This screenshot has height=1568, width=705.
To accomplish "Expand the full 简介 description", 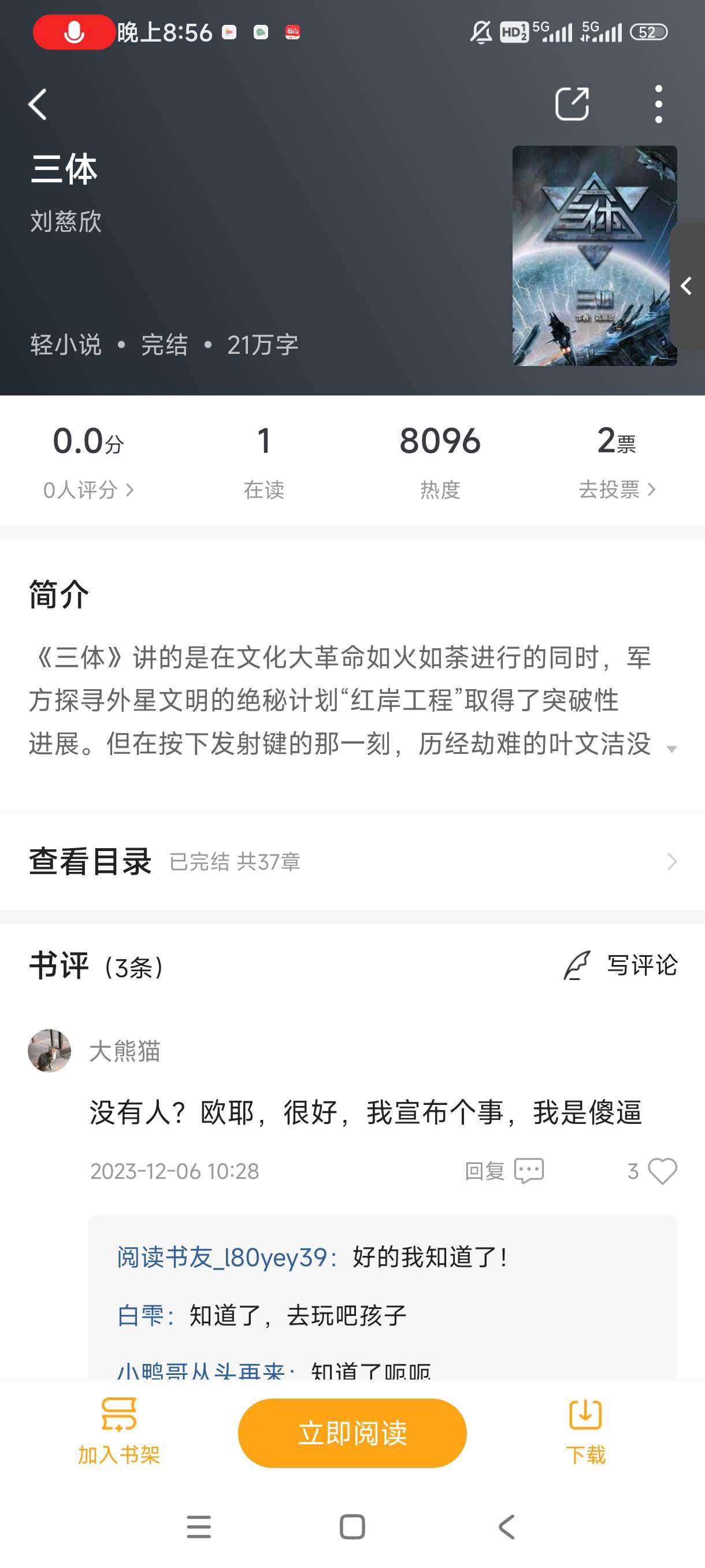I will click(x=671, y=749).
